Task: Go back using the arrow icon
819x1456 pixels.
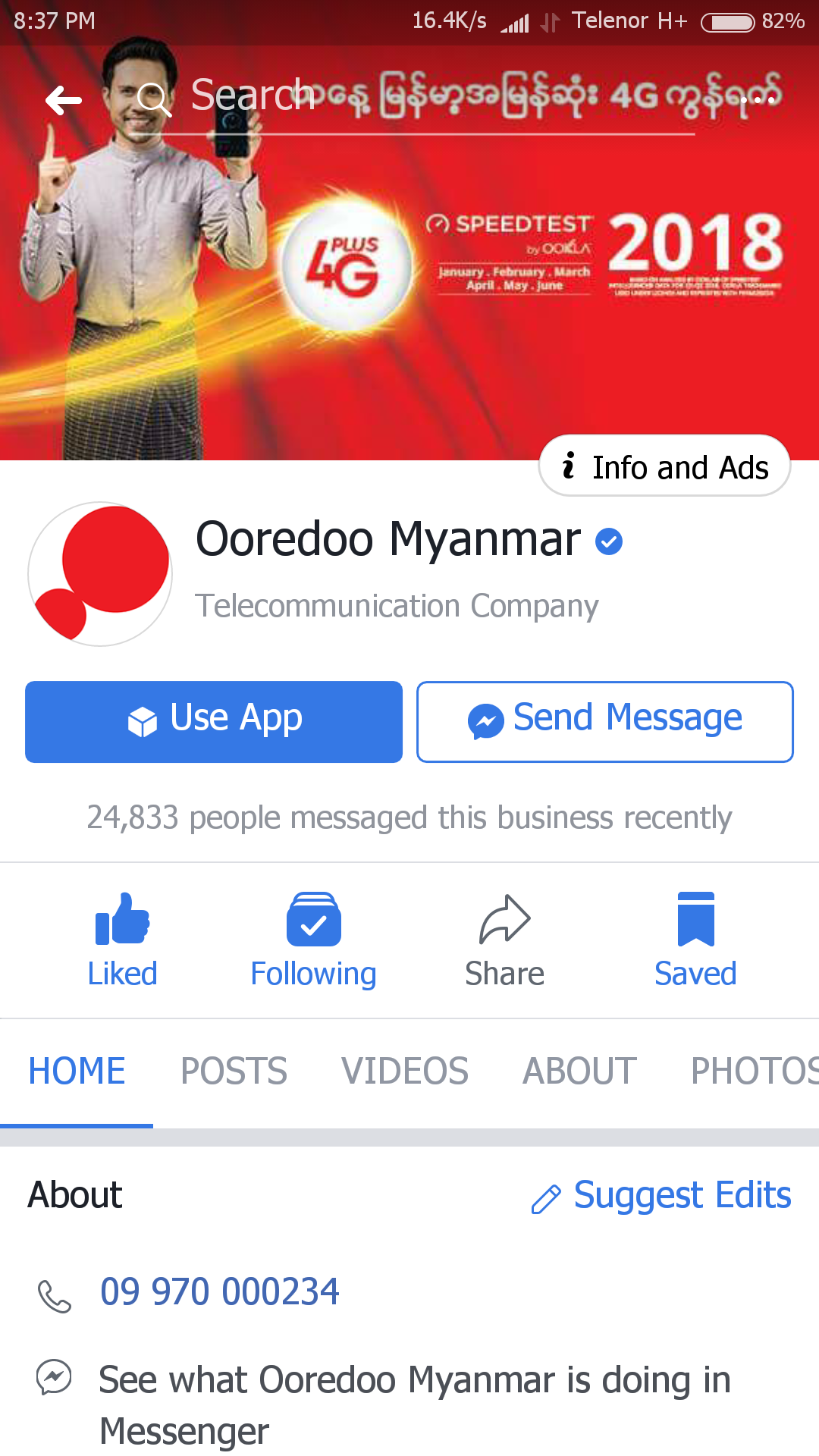Action: 64,100
